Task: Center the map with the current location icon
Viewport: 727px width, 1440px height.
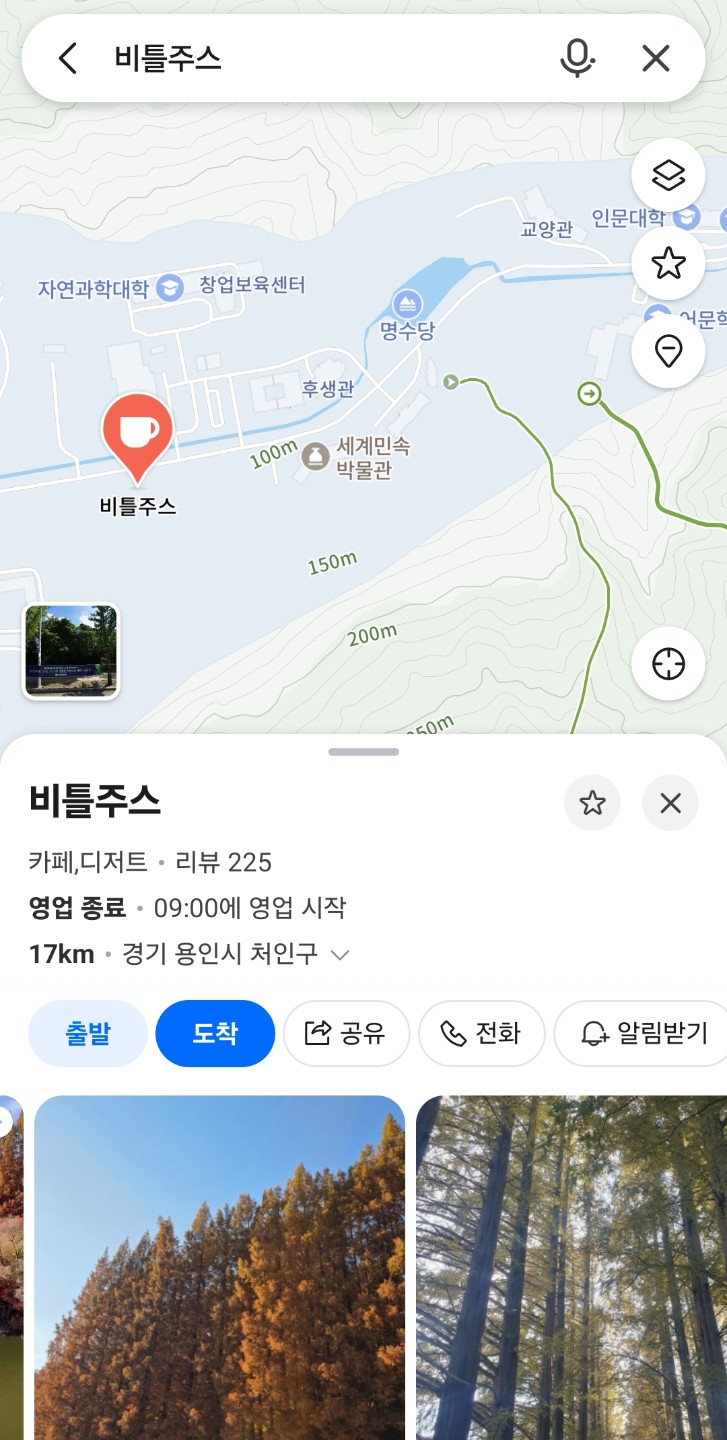Action: pyautogui.click(x=667, y=662)
